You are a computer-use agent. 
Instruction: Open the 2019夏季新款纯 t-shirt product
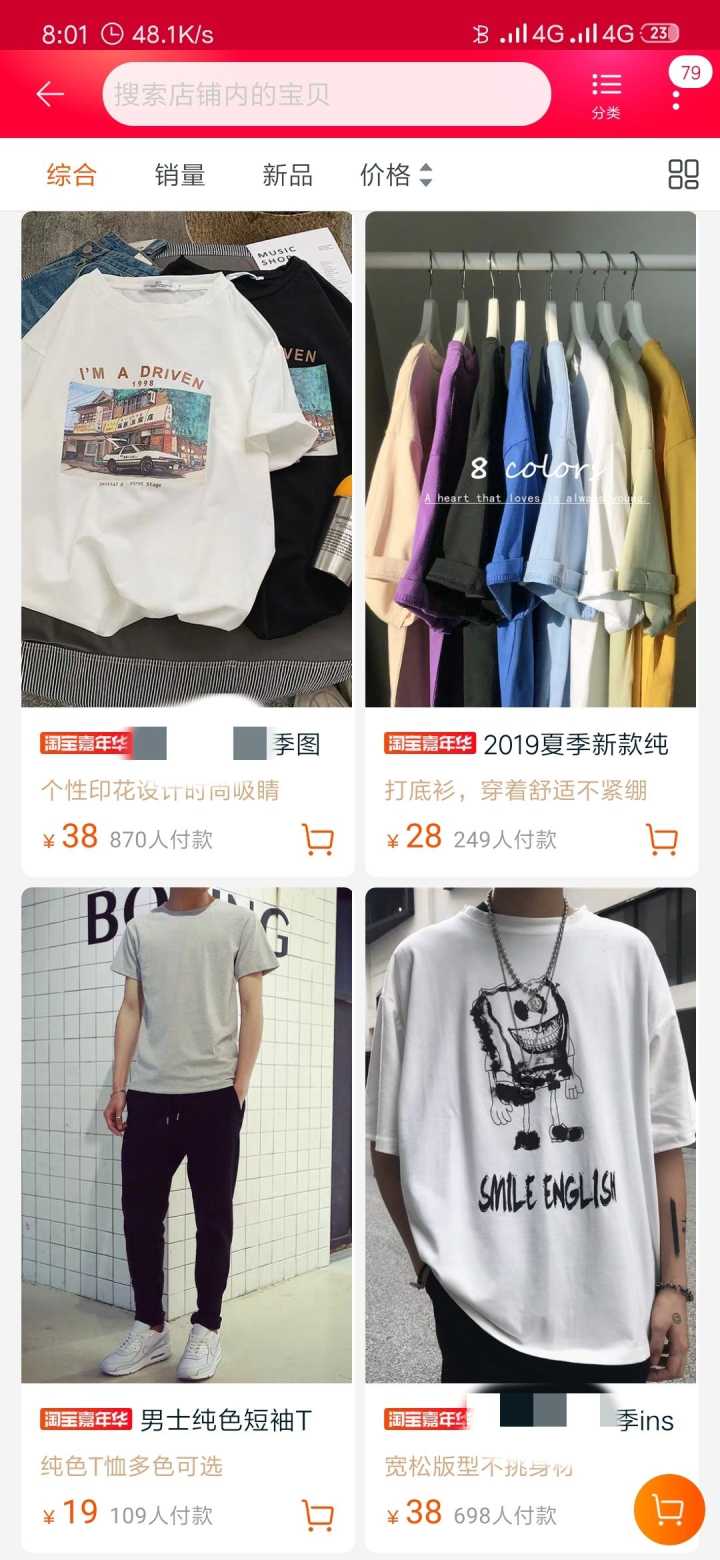[x=531, y=459]
